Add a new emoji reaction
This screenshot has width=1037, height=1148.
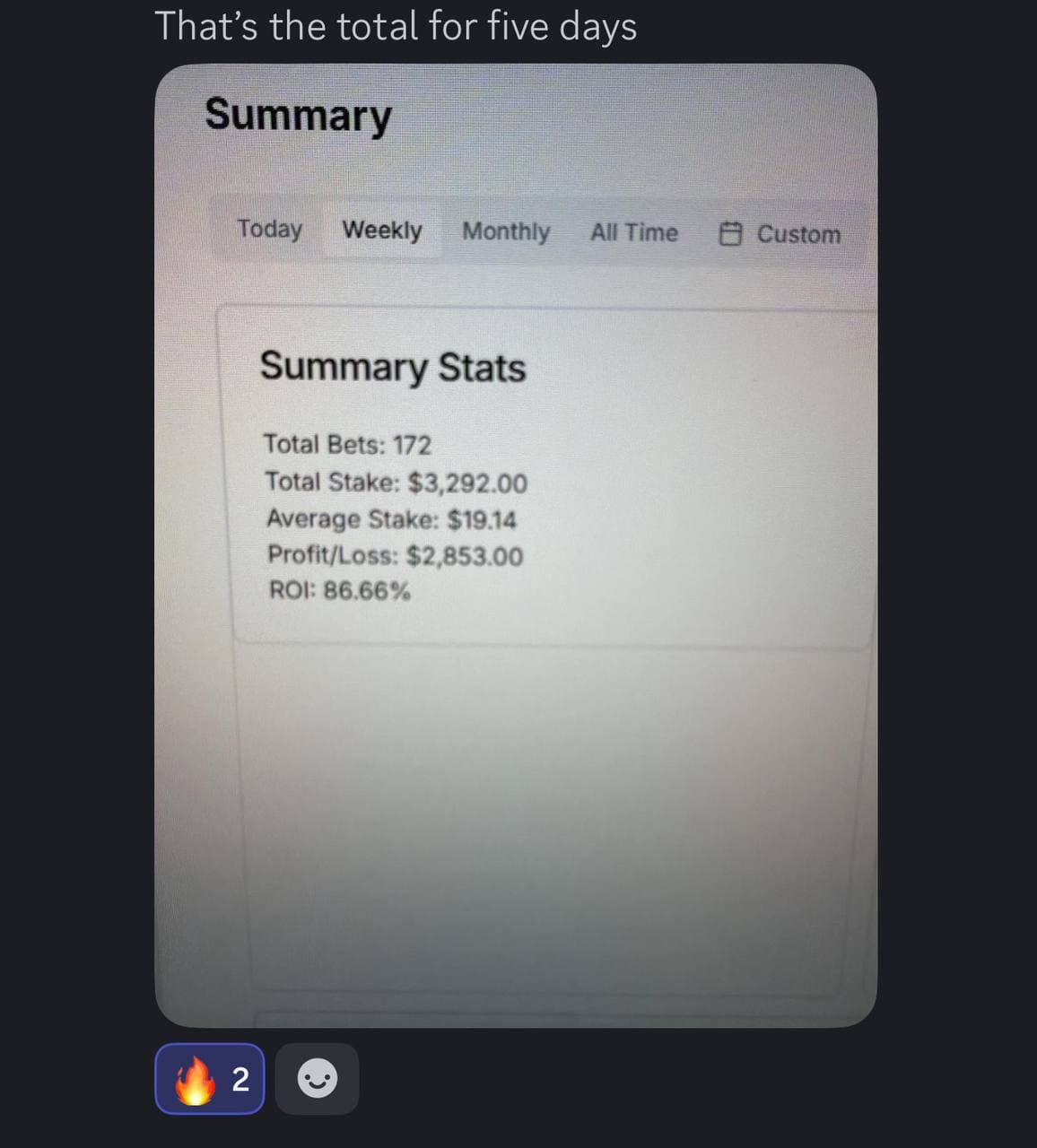(318, 1079)
